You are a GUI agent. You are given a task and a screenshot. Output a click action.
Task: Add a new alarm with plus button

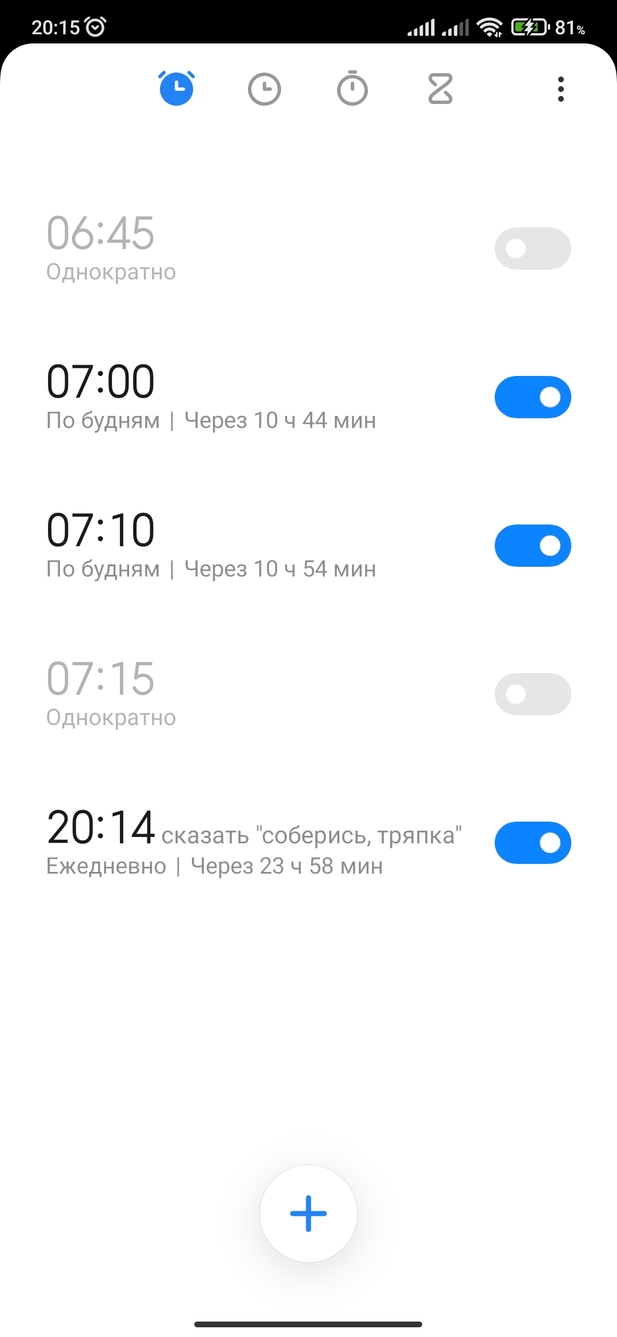[x=308, y=1213]
